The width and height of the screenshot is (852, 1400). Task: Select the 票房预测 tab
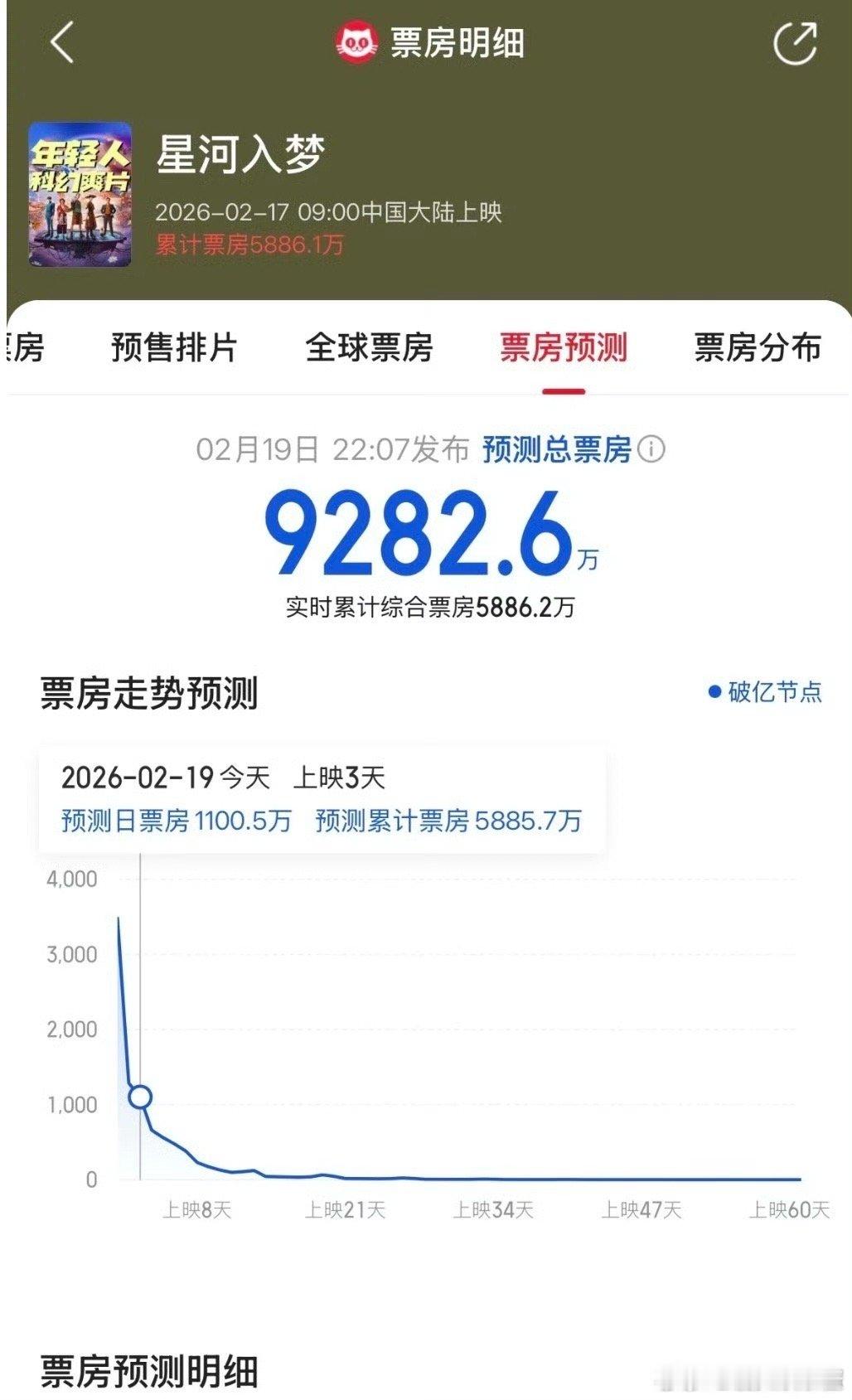point(566,349)
